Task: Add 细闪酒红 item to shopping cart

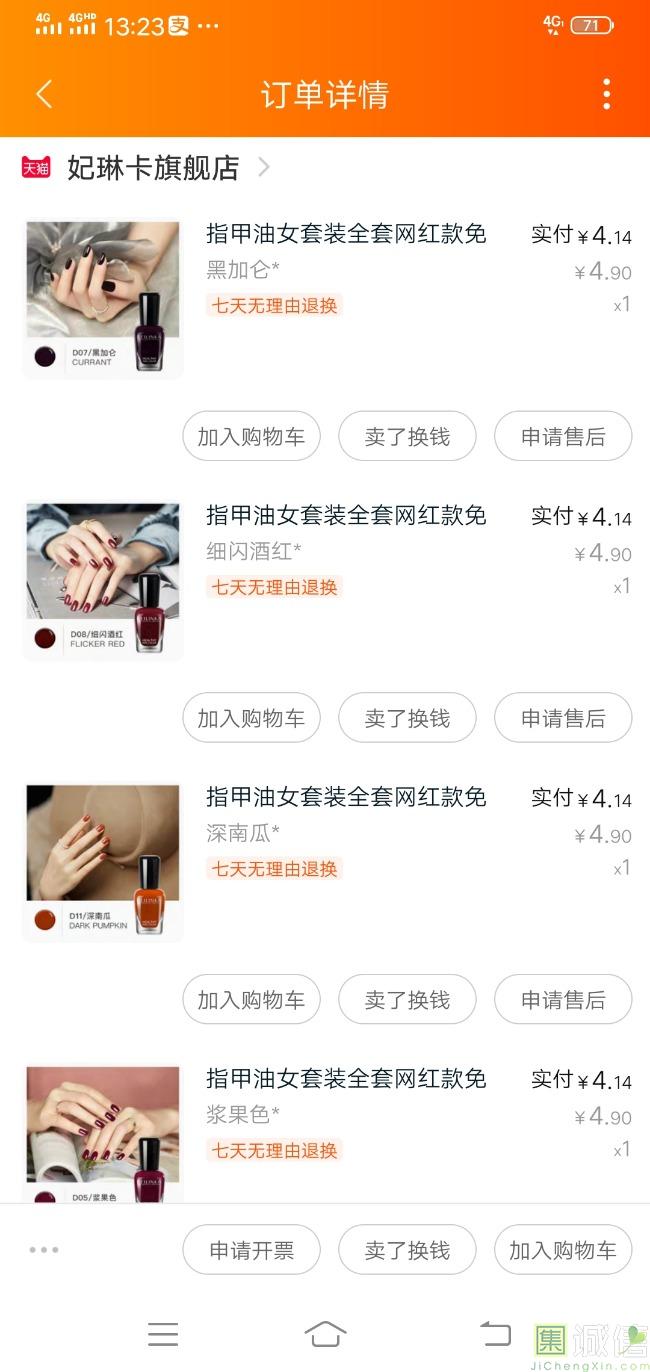Action: pos(251,718)
